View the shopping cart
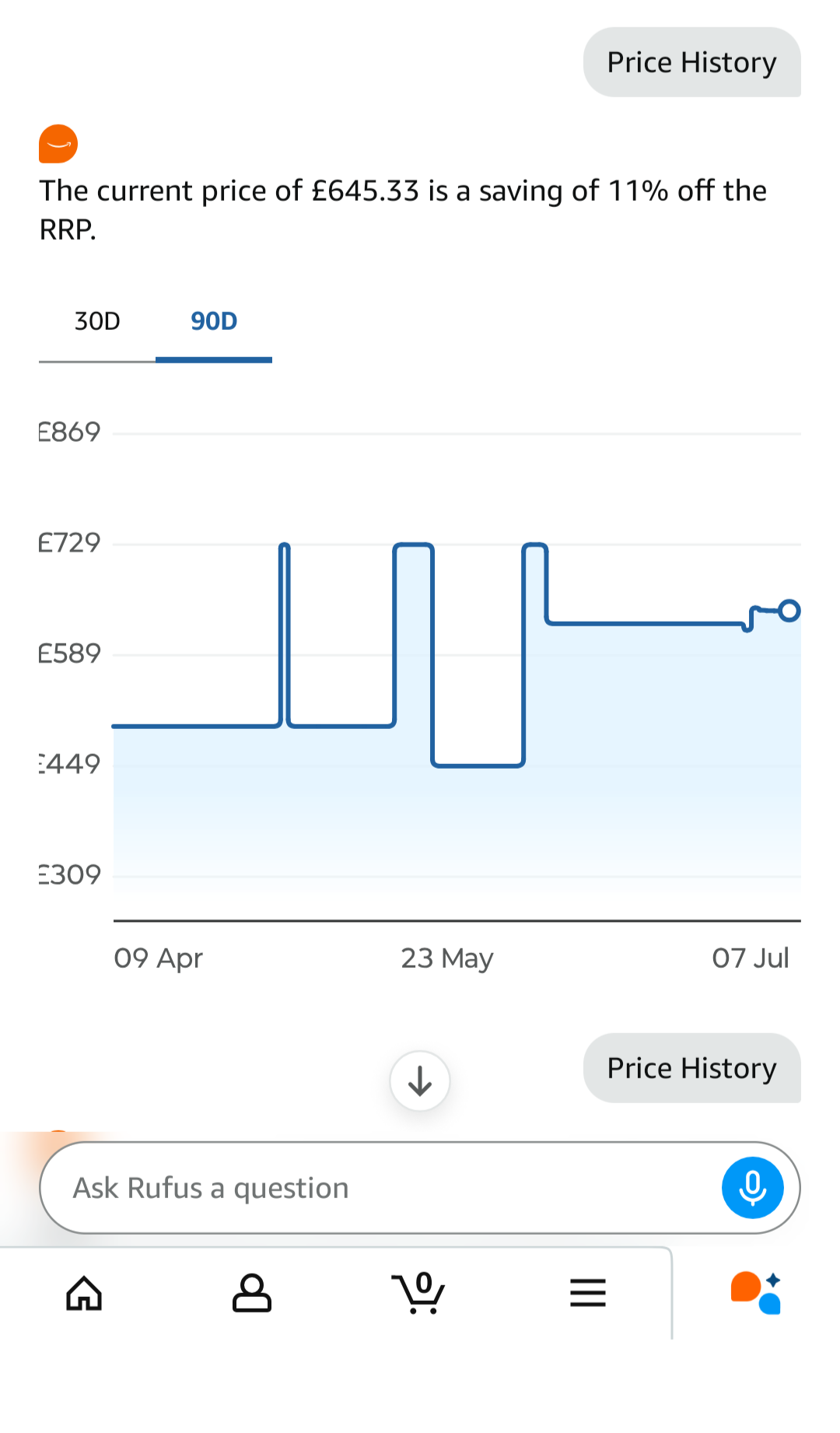840x1433 pixels. click(420, 1293)
